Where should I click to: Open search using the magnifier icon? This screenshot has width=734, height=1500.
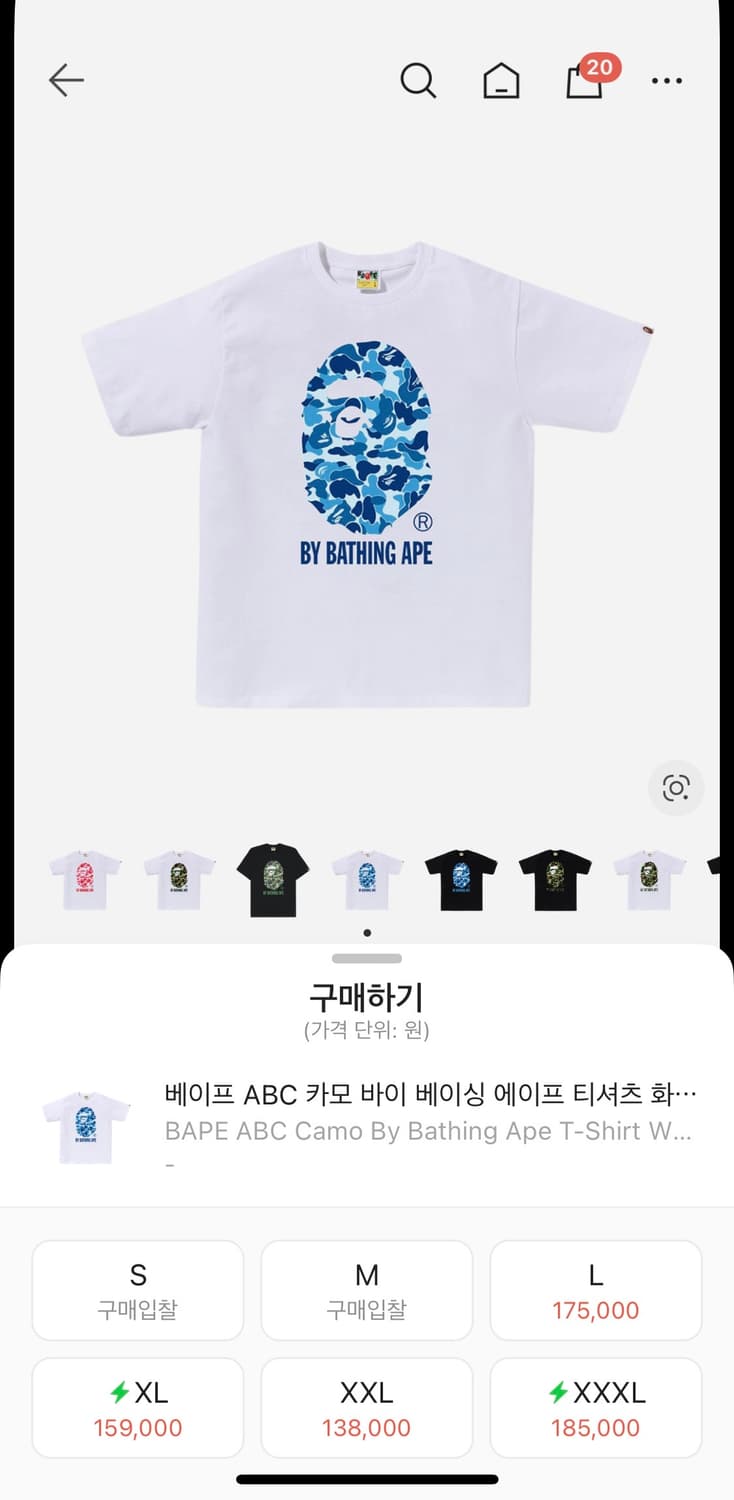(x=418, y=80)
